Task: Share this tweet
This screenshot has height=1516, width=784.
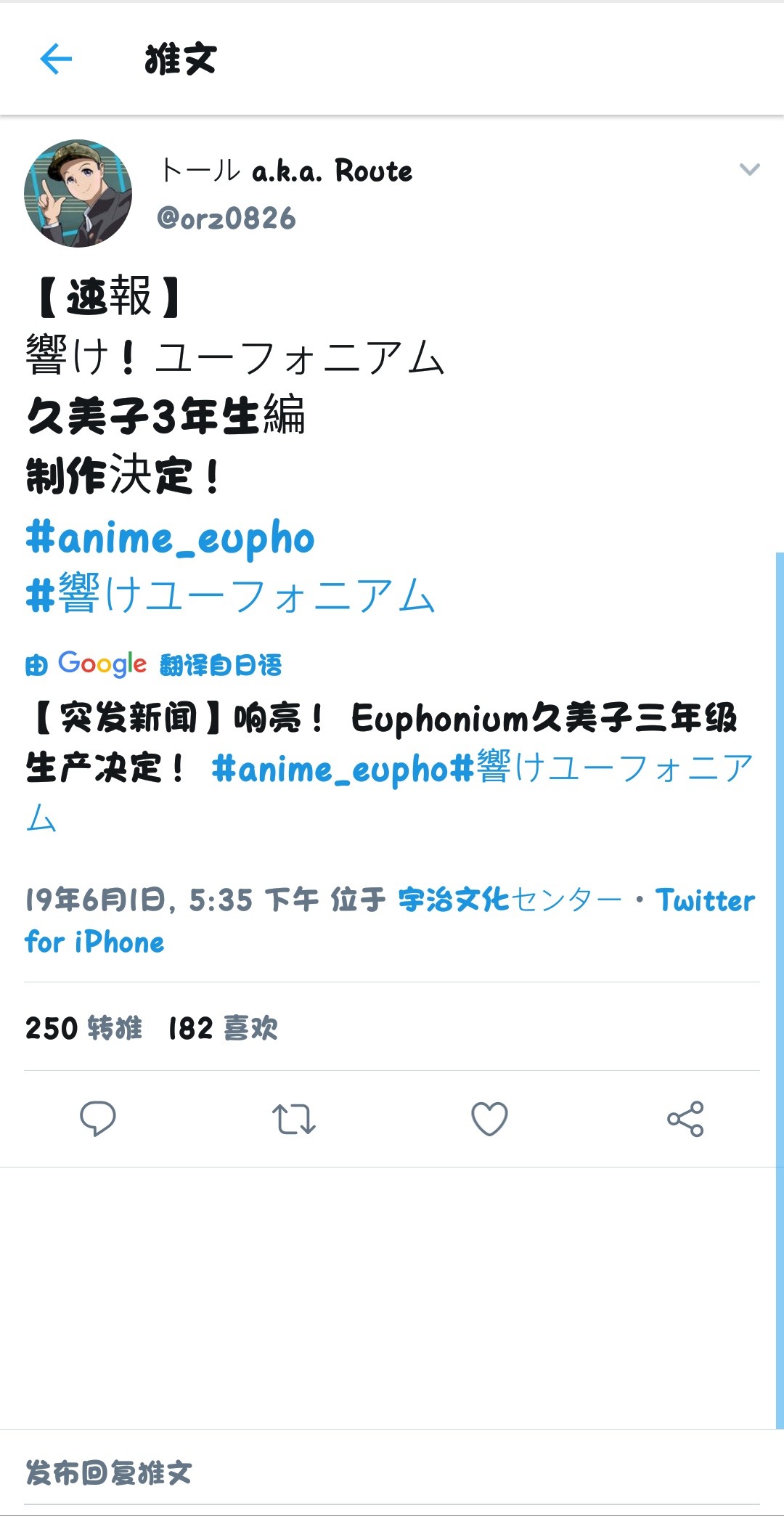Action: 685,1119
